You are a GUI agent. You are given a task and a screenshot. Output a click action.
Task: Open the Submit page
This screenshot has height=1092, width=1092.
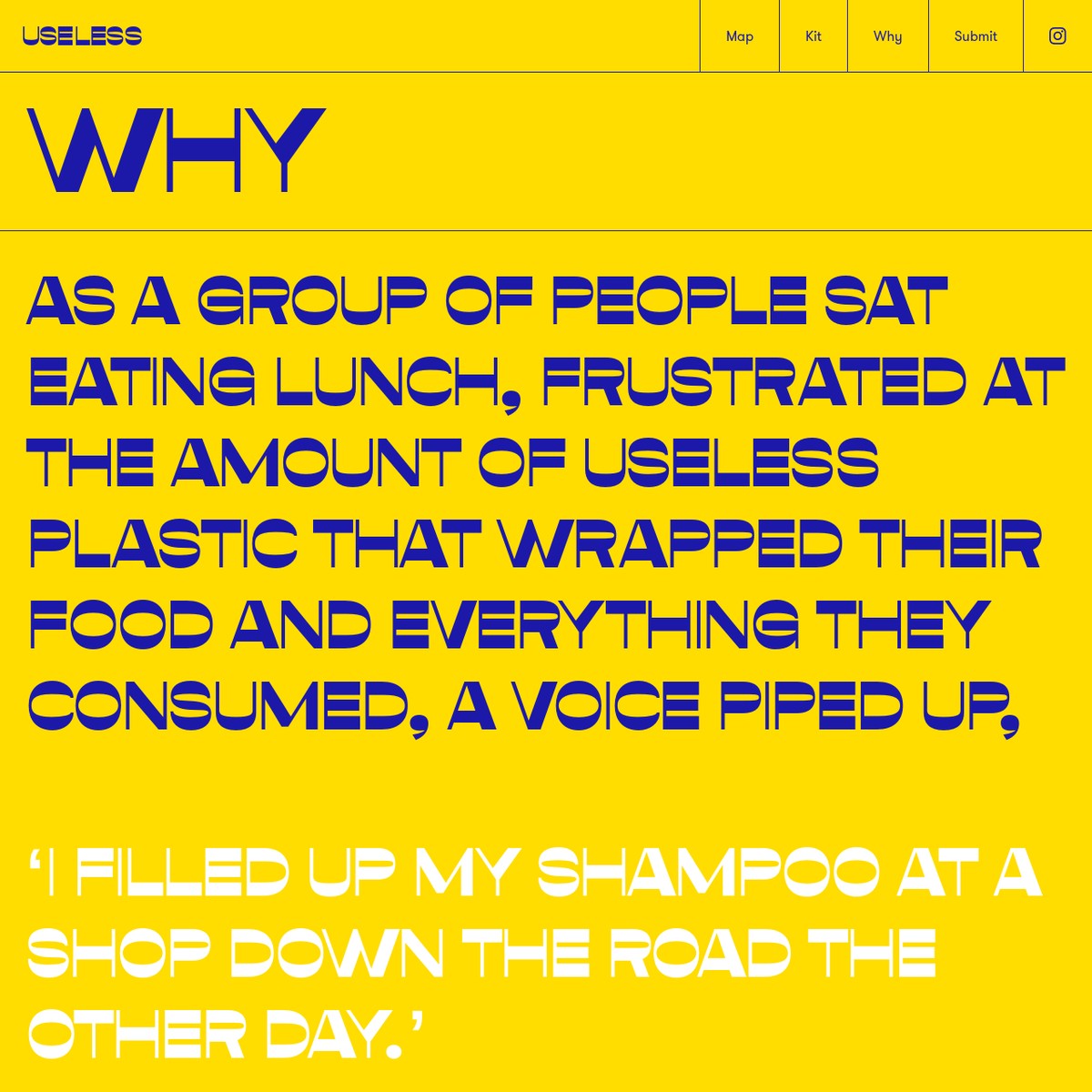click(x=975, y=36)
